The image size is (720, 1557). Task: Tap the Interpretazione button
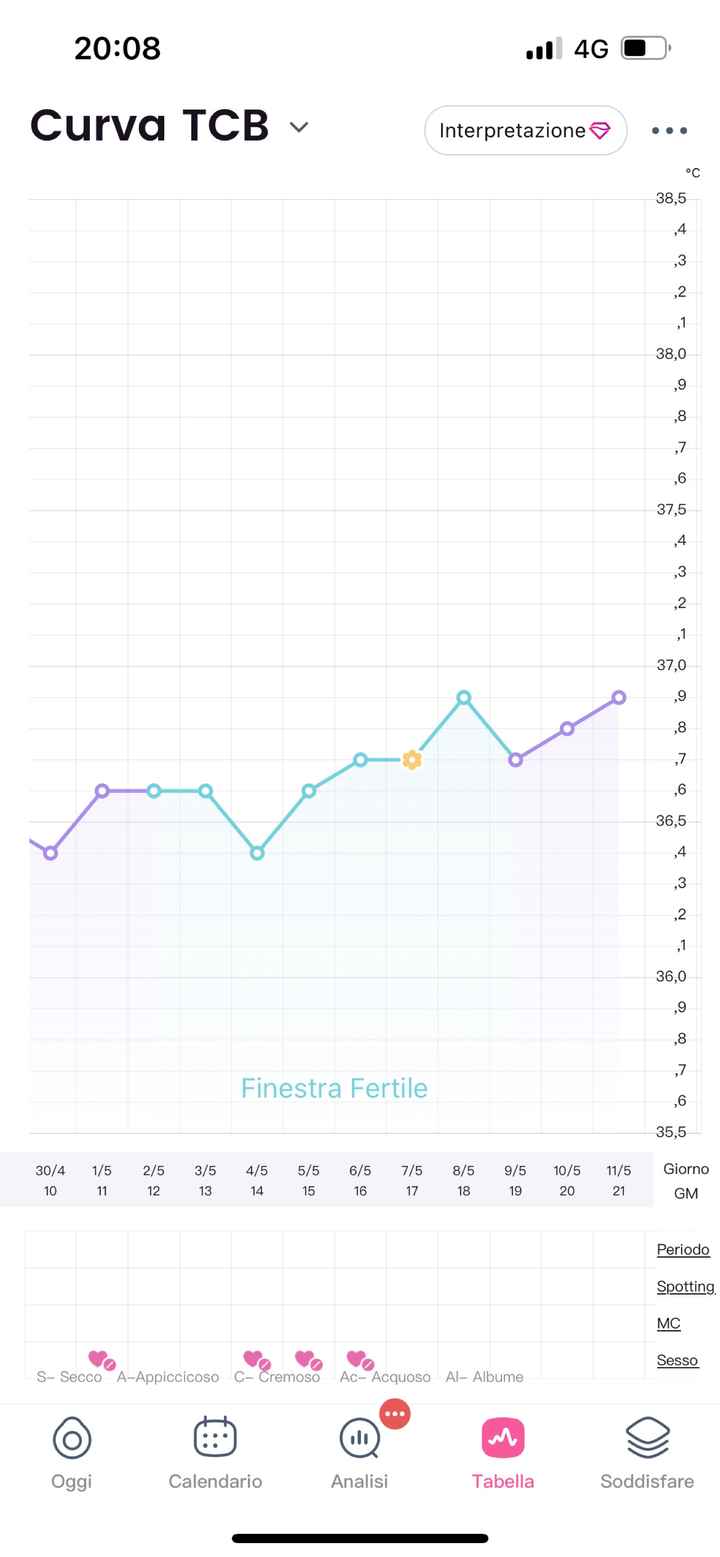point(525,131)
